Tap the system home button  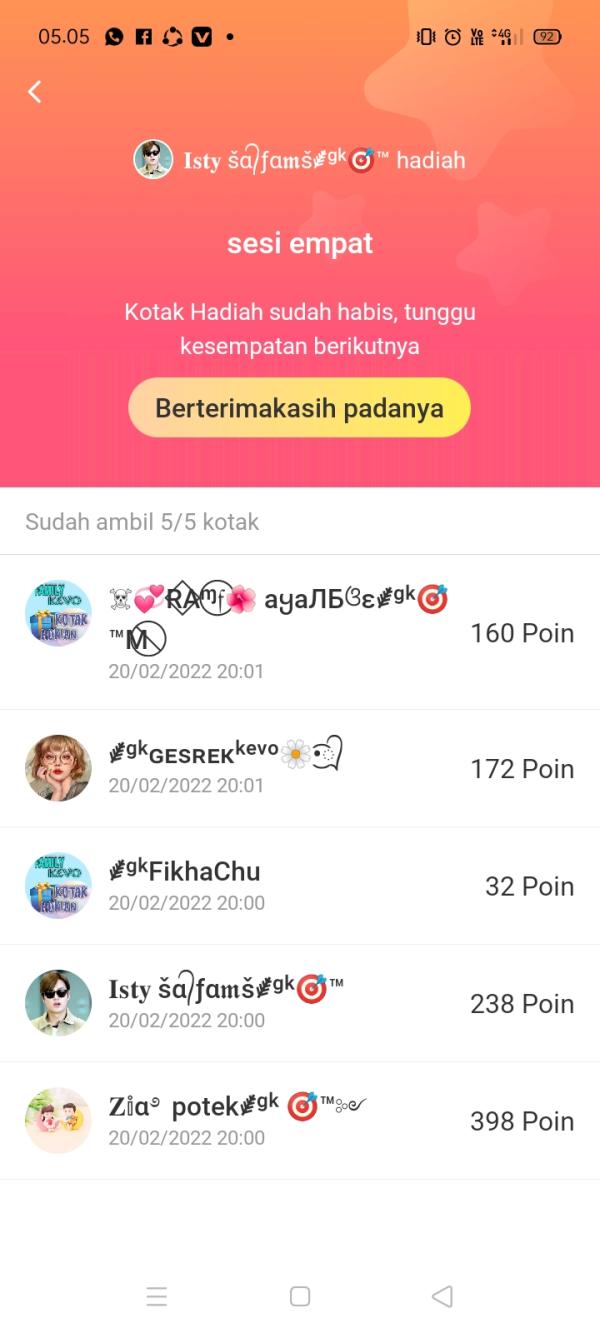click(300, 1297)
